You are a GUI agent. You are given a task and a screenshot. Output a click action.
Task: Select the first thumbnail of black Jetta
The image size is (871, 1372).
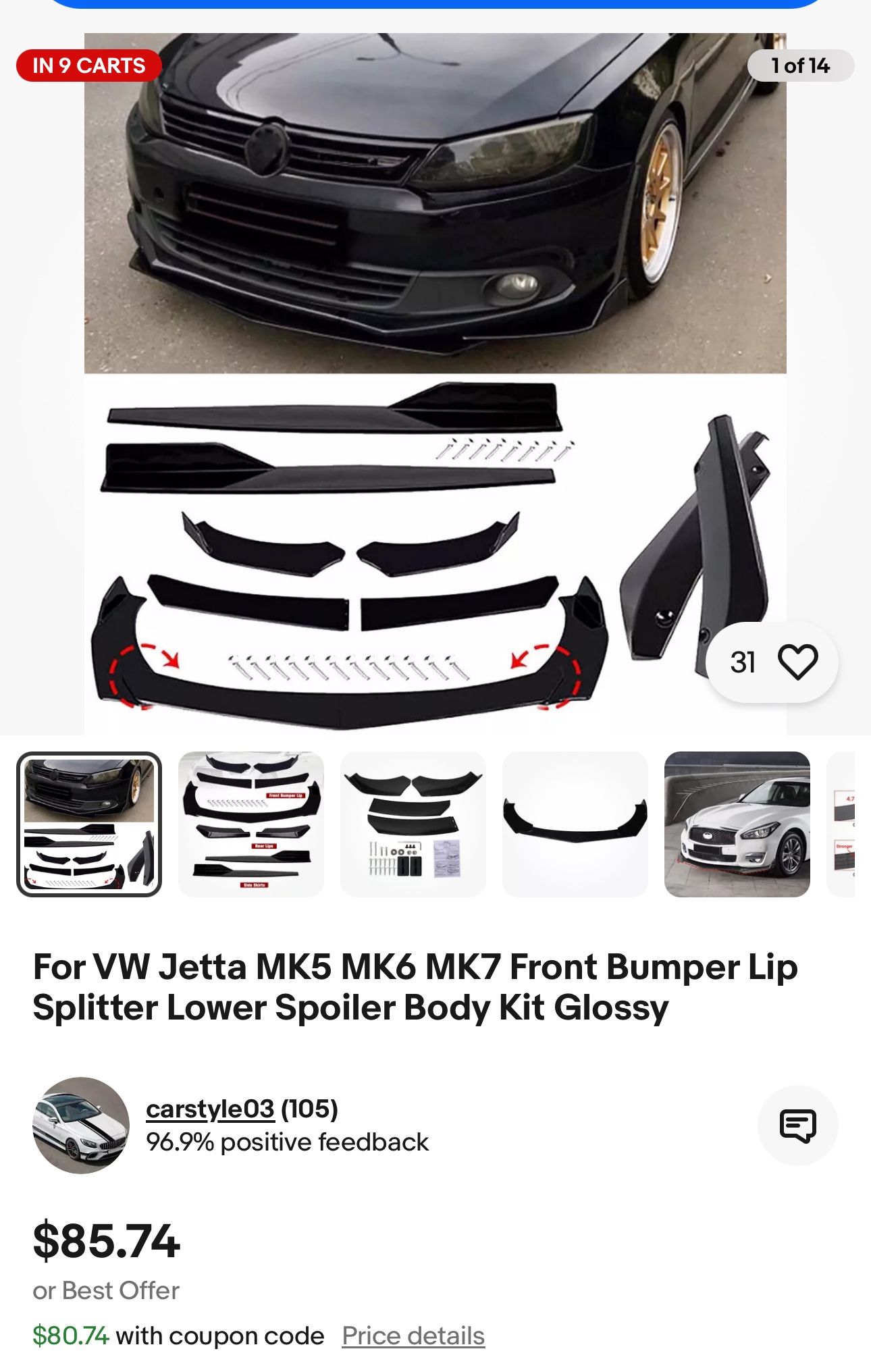89,824
